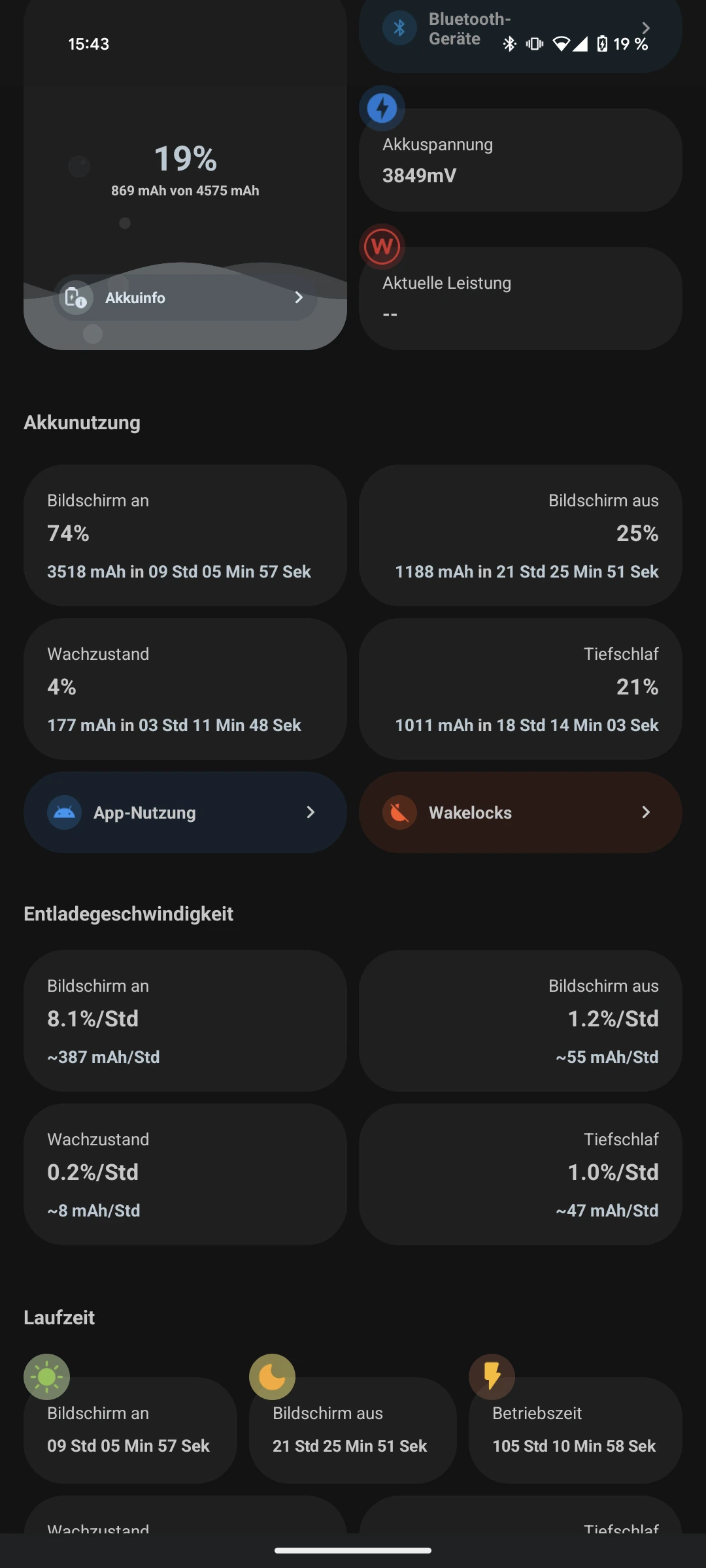The height and width of the screenshot is (1568, 706).
Task: Open Bluetooth-Geräte
Action: click(520, 33)
